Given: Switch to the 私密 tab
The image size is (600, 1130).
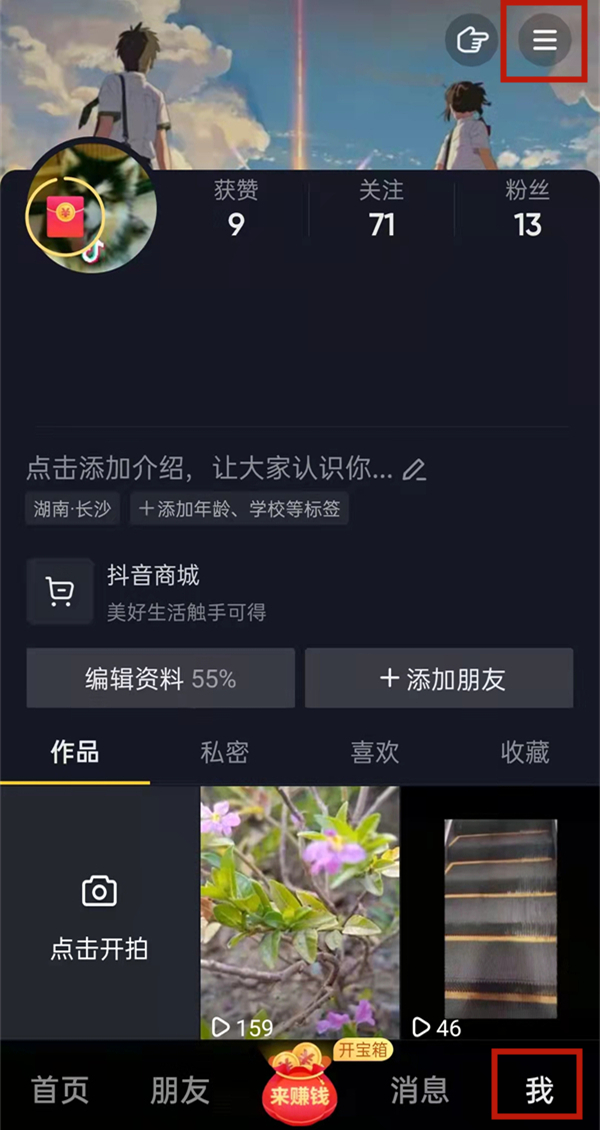Looking at the screenshot, I should click(x=224, y=752).
